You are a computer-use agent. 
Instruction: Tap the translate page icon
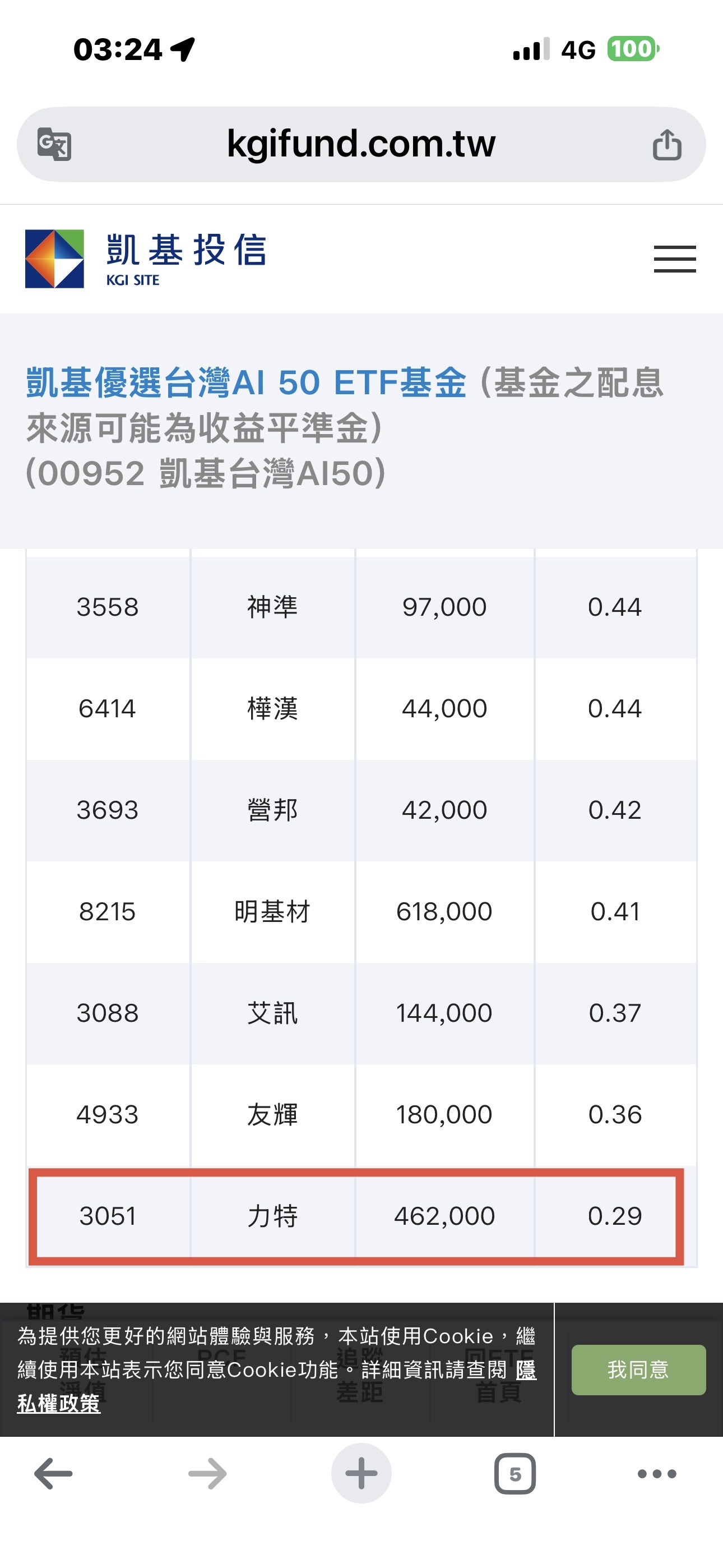(x=54, y=144)
